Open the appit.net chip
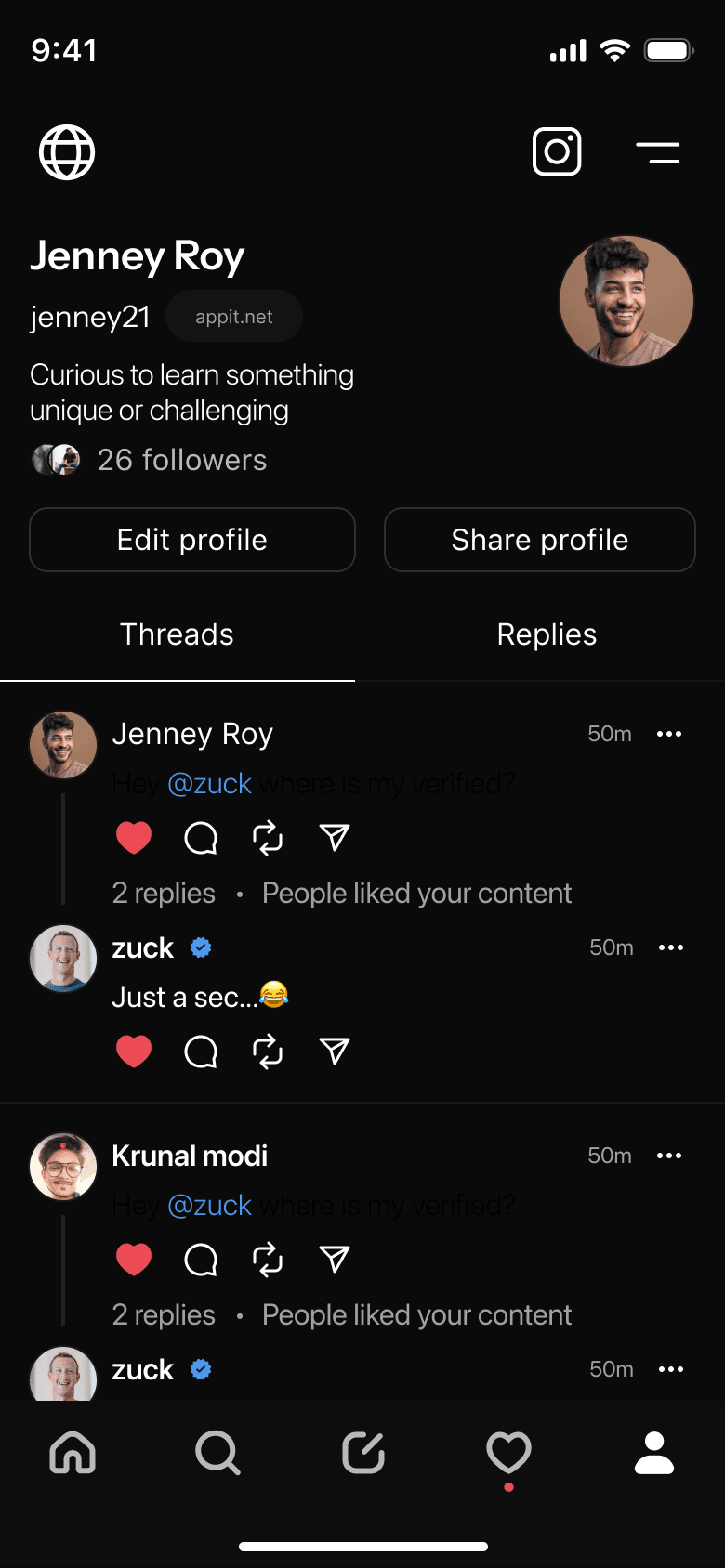 (x=234, y=317)
